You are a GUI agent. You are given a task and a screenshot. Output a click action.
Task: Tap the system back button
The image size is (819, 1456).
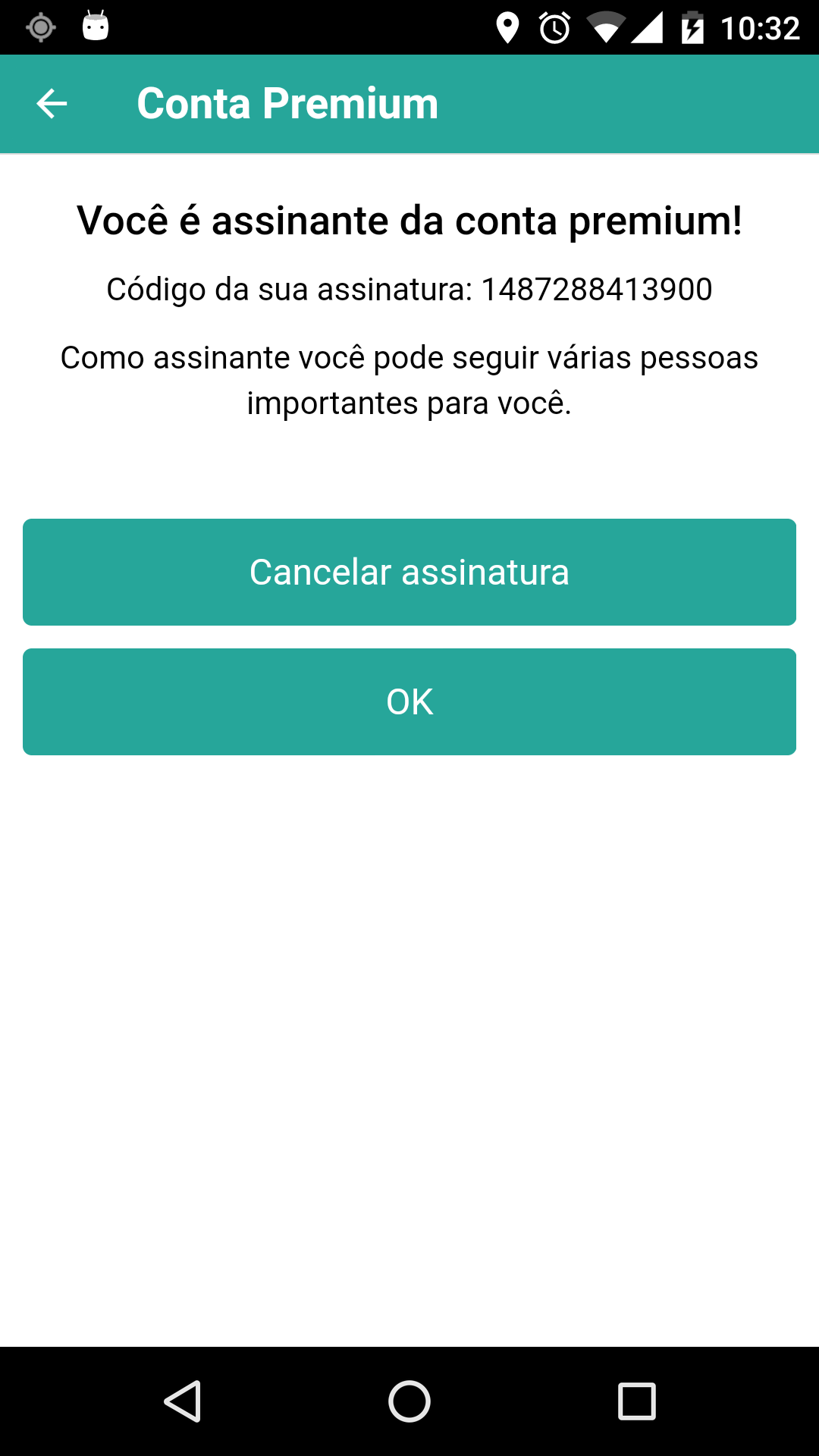(x=183, y=1401)
